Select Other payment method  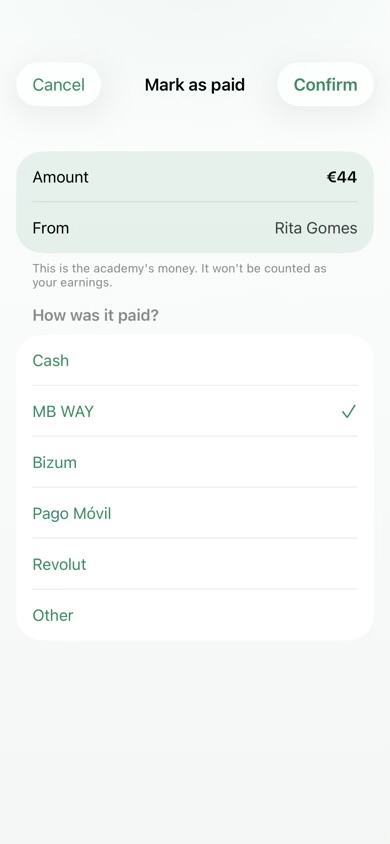tap(195, 615)
